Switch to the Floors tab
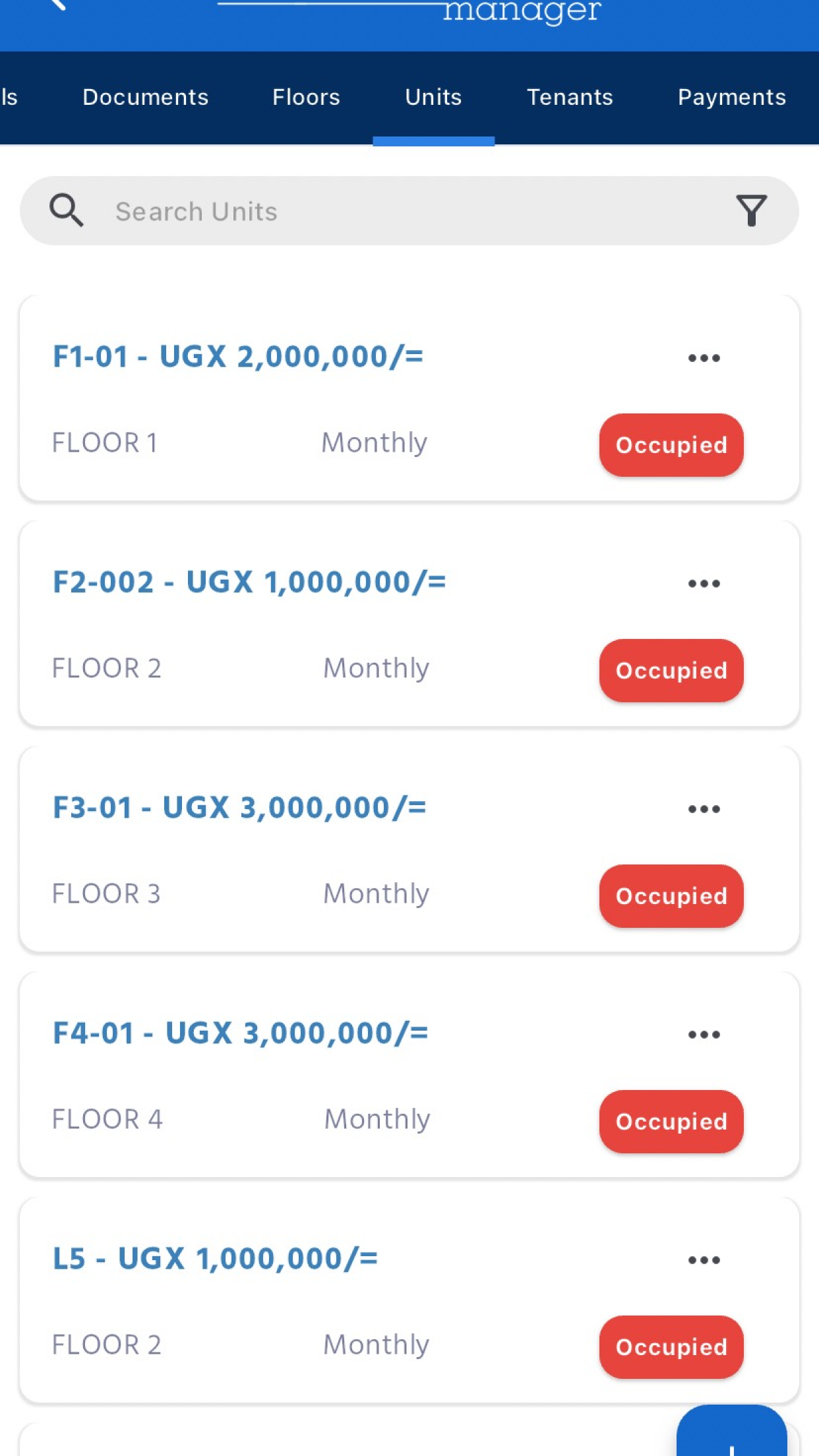Screen dimensions: 819x1456 pos(306,97)
